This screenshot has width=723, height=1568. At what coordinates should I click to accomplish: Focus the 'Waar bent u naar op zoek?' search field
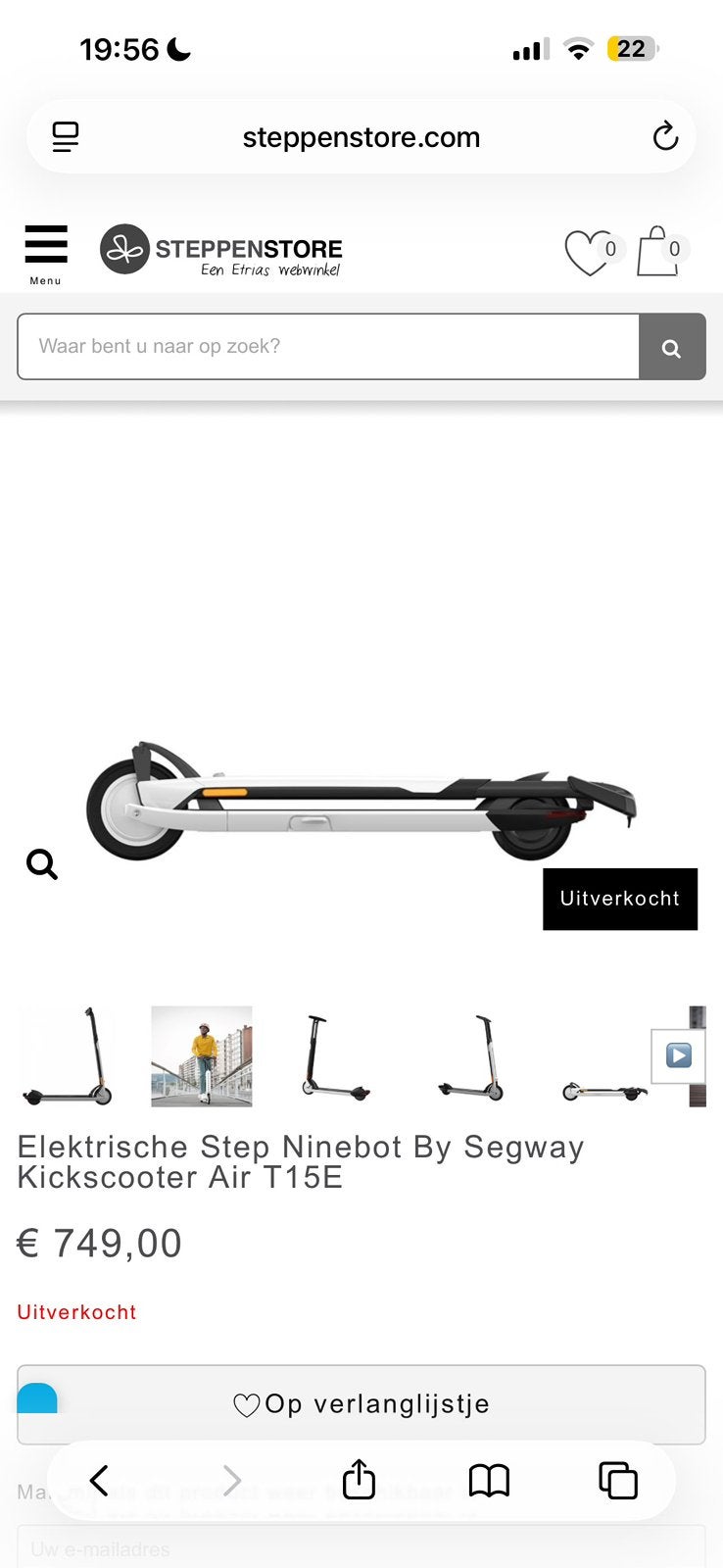click(x=328, y=346)
